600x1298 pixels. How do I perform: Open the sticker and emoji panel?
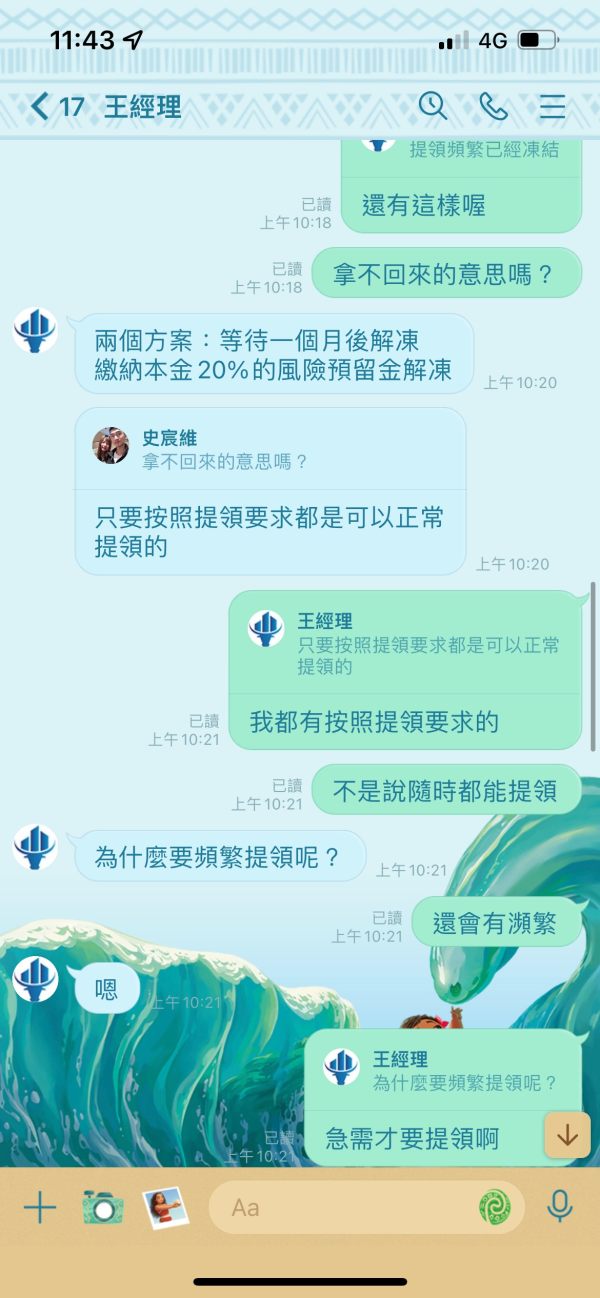[x=494, y=1208]
